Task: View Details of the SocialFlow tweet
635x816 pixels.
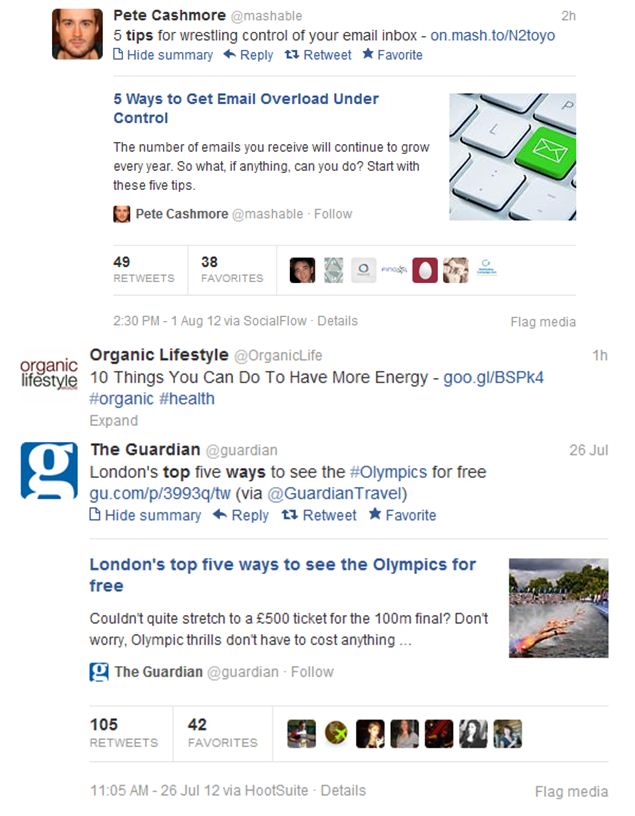Action: click(337, 321)
